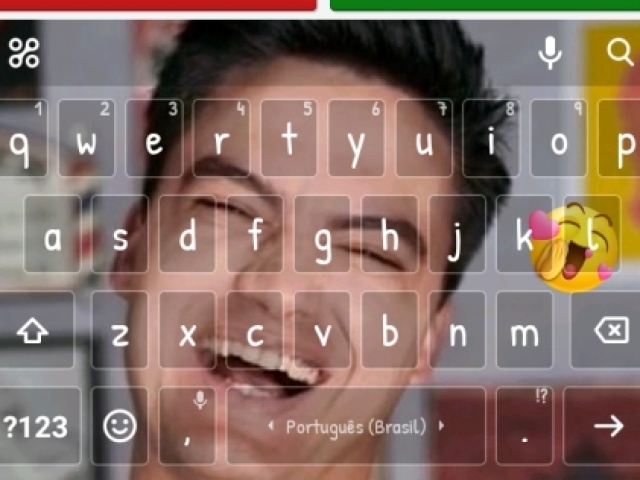Viewport: 640px width, 480px height.
Task: Type the letter q
Action: [x=20, y=142]
